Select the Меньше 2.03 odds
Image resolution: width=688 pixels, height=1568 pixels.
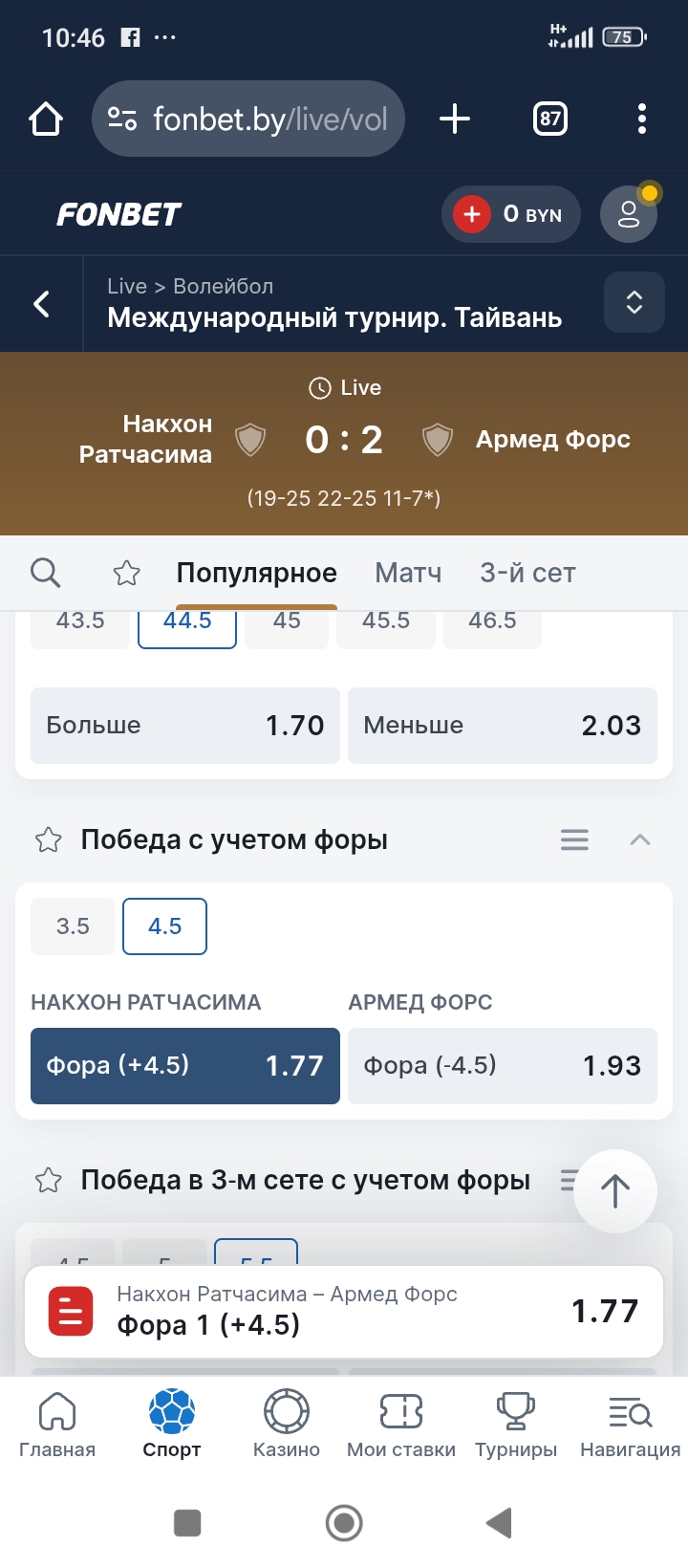pyautogui.click(x=502, y=726)
